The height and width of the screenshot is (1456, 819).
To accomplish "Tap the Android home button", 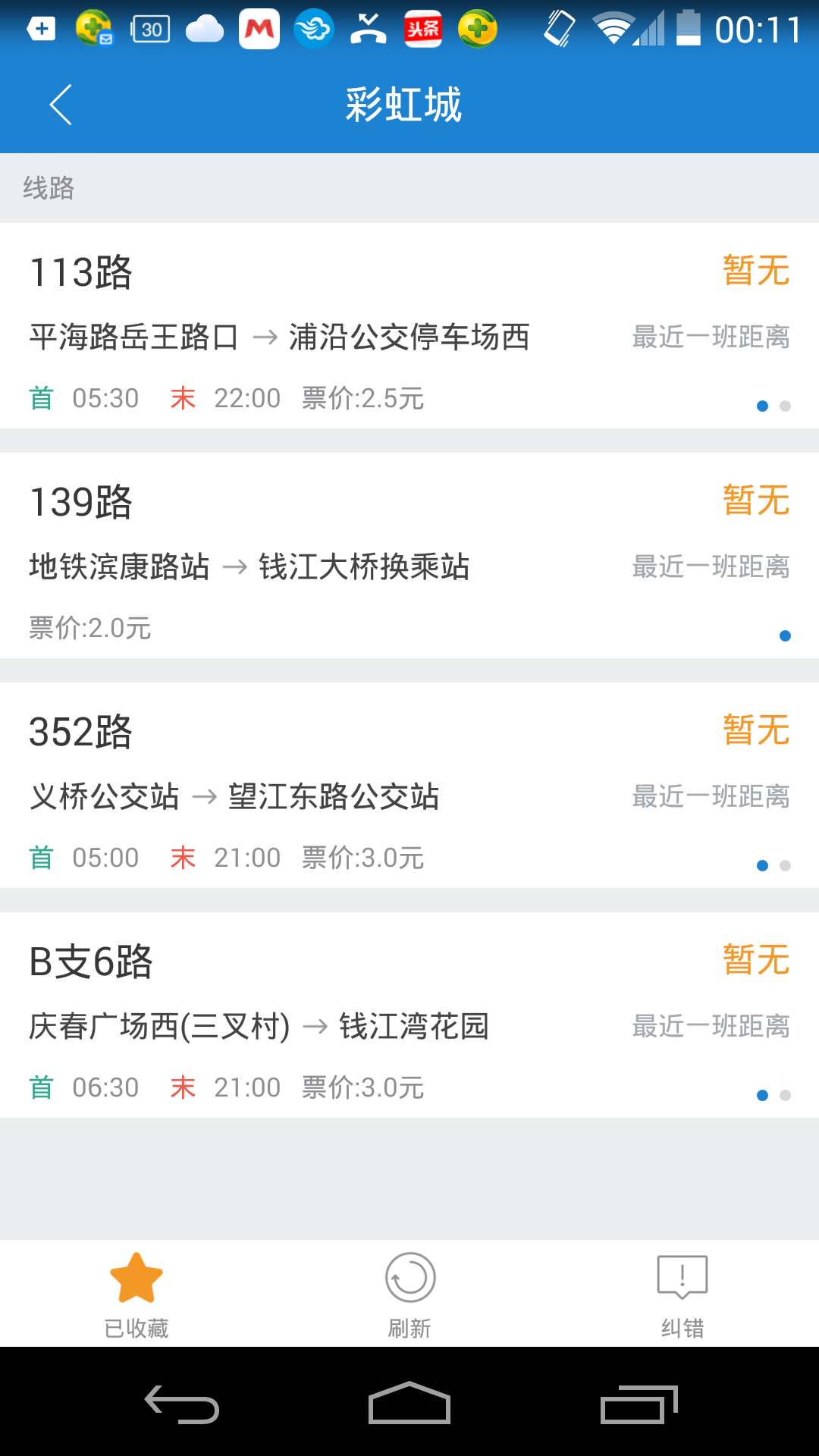I will click(409, 1403).
